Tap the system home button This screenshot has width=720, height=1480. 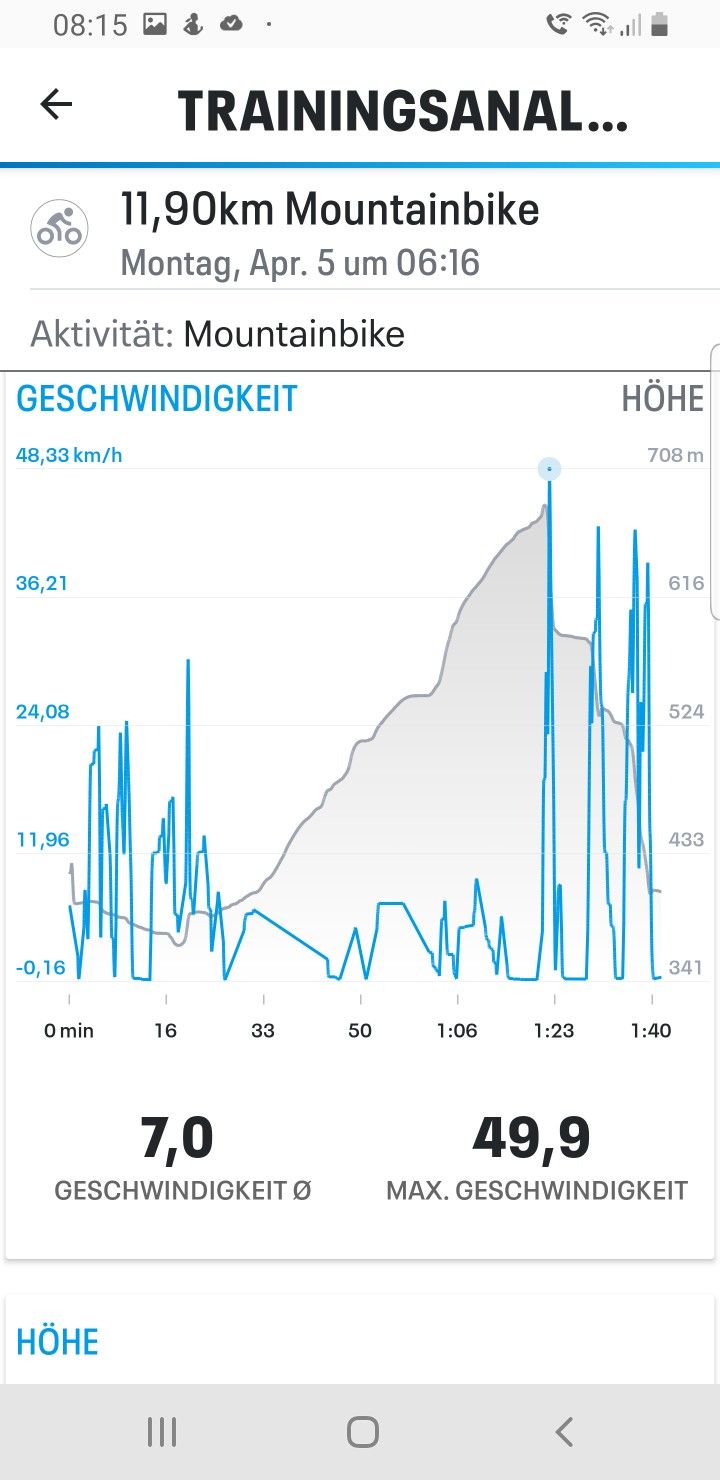coord(362,1432)
